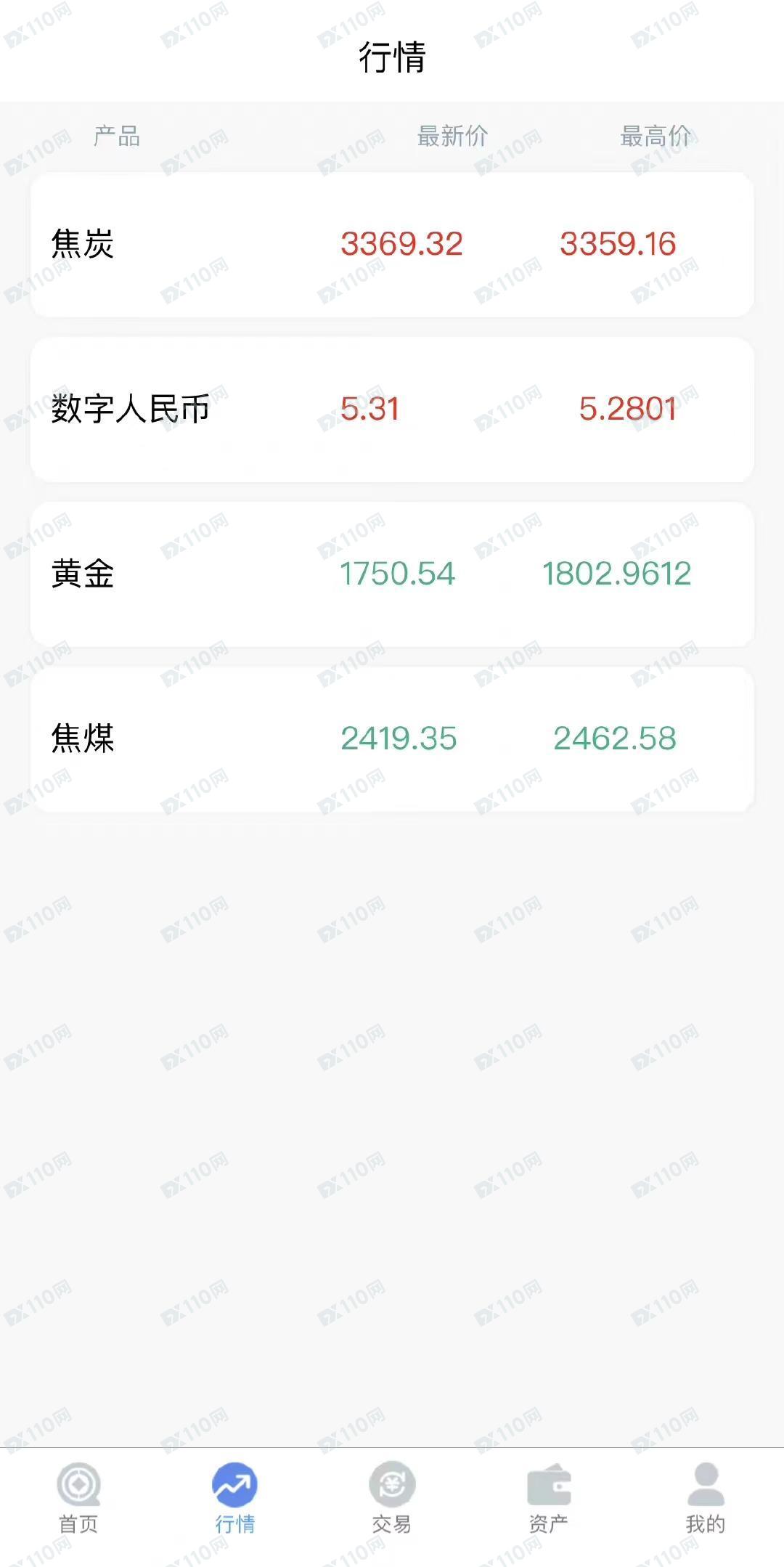Image resolution: width=784 pixels, height=1567 pixels.
Task: Select the 黄金 market row
Action: pos(392,574)
